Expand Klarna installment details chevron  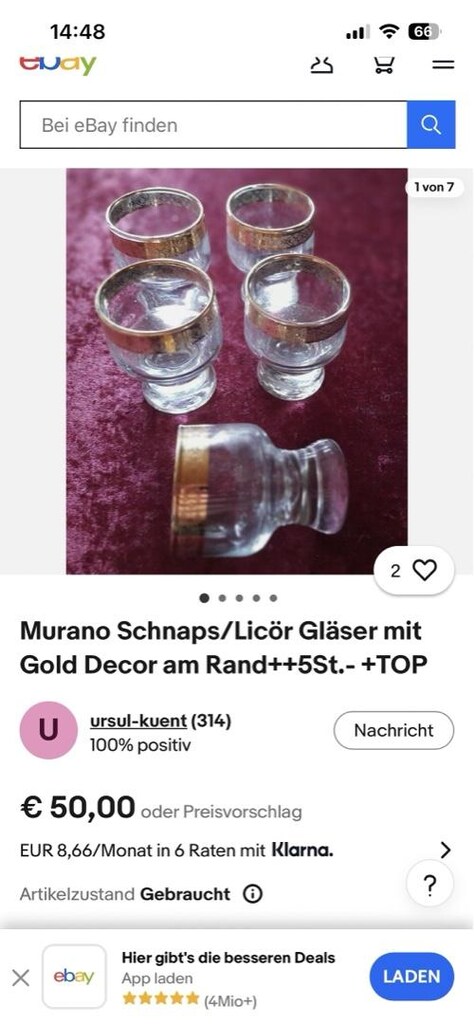click(445, 850)
